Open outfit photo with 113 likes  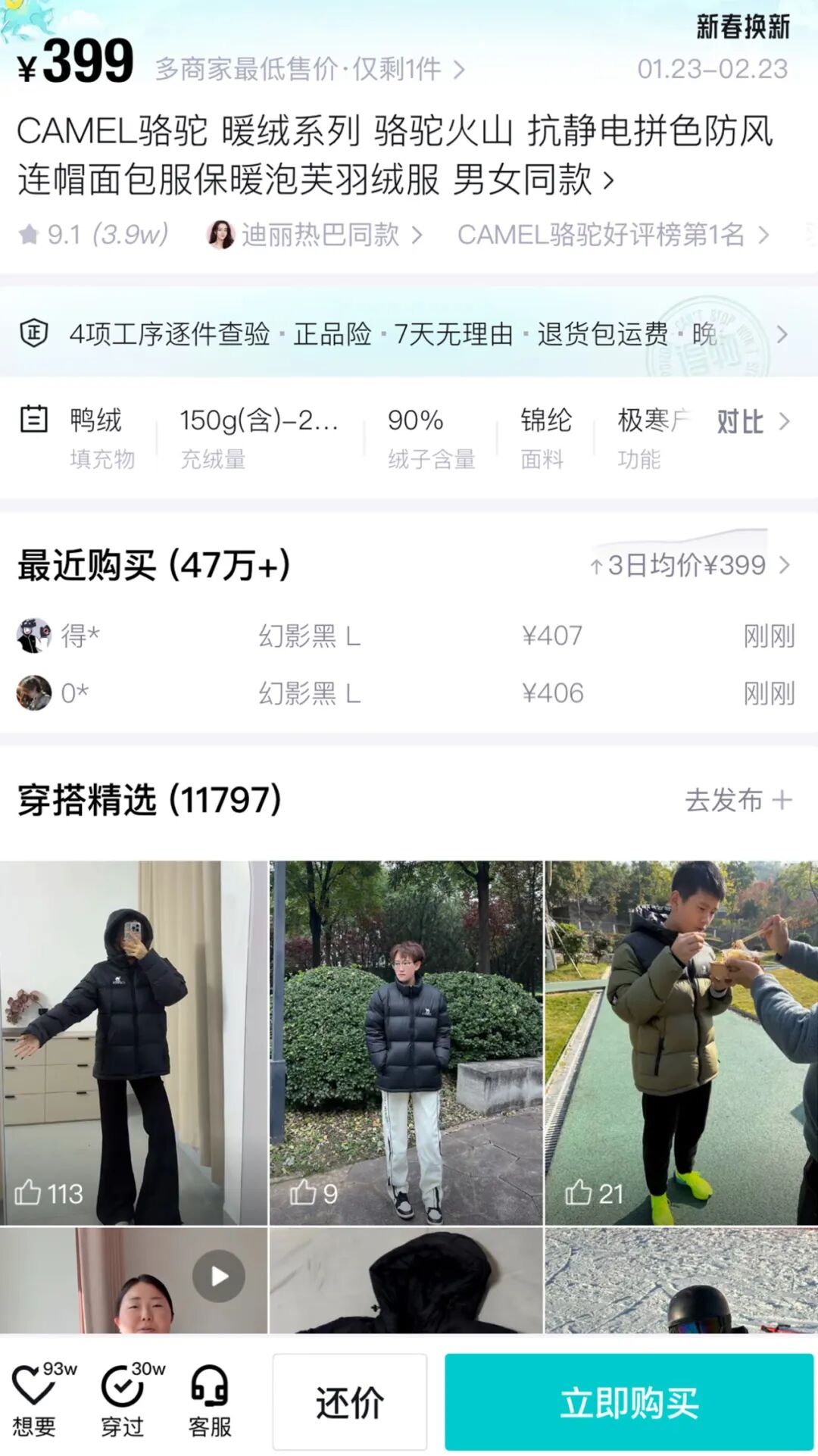(133, 1042)
